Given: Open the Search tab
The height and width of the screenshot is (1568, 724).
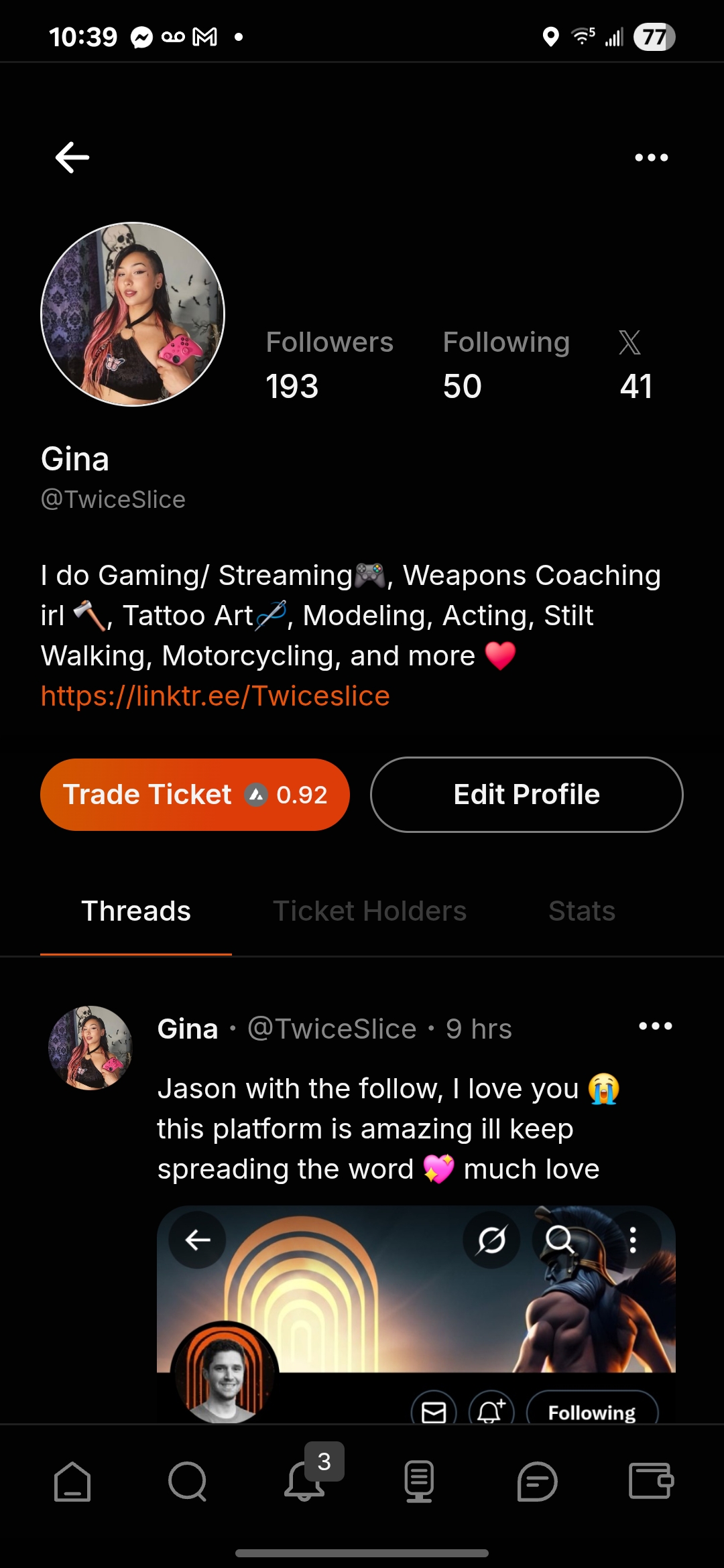Looking at the screenshot, I should coord(188,1481).
